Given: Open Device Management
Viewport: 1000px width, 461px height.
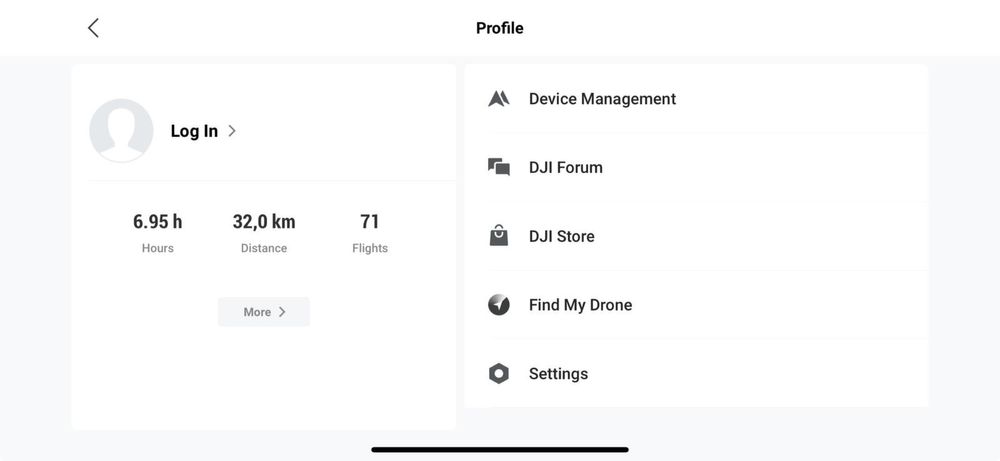Looking at the screenshot, I should coord(602,99).
